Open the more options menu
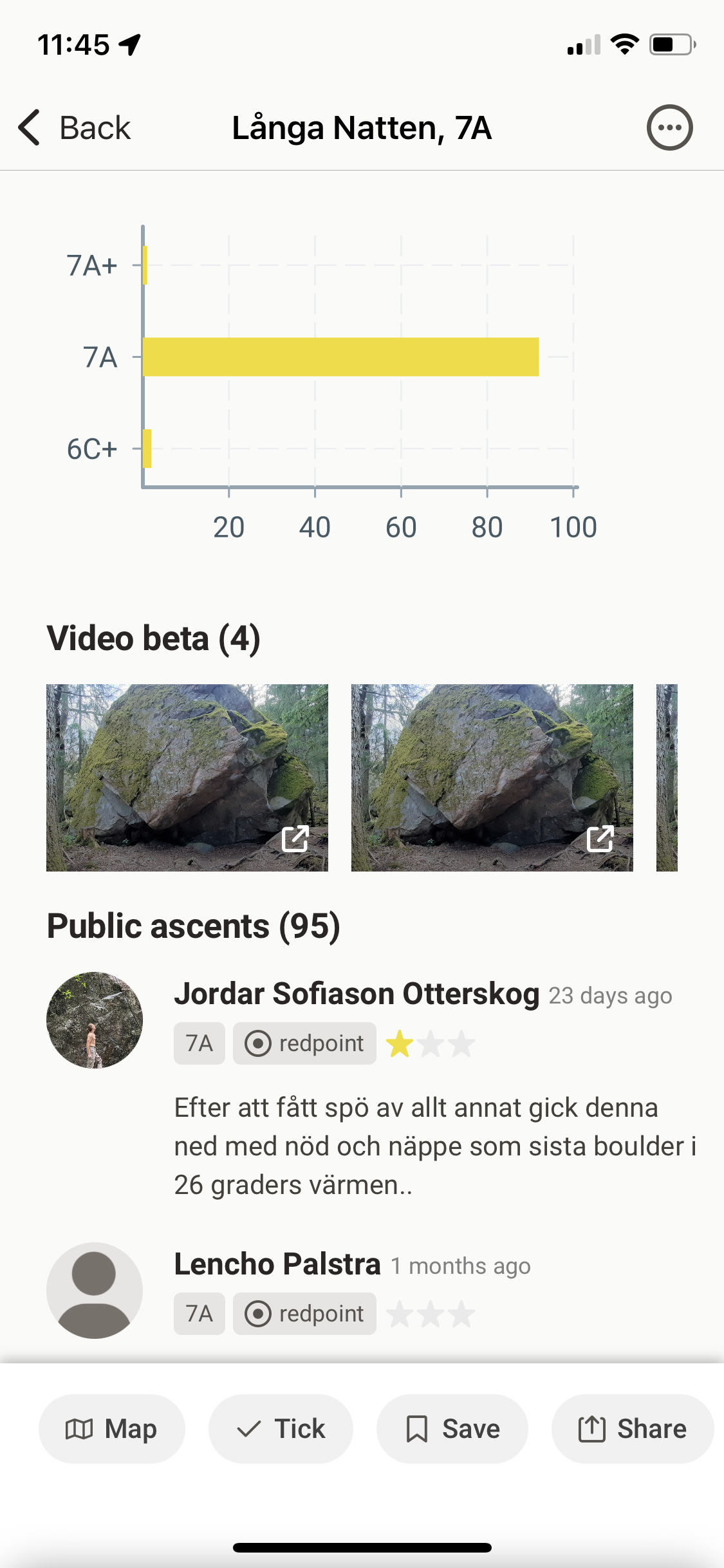This screenshot has height=1568, width=724. (x=669, y=127)
